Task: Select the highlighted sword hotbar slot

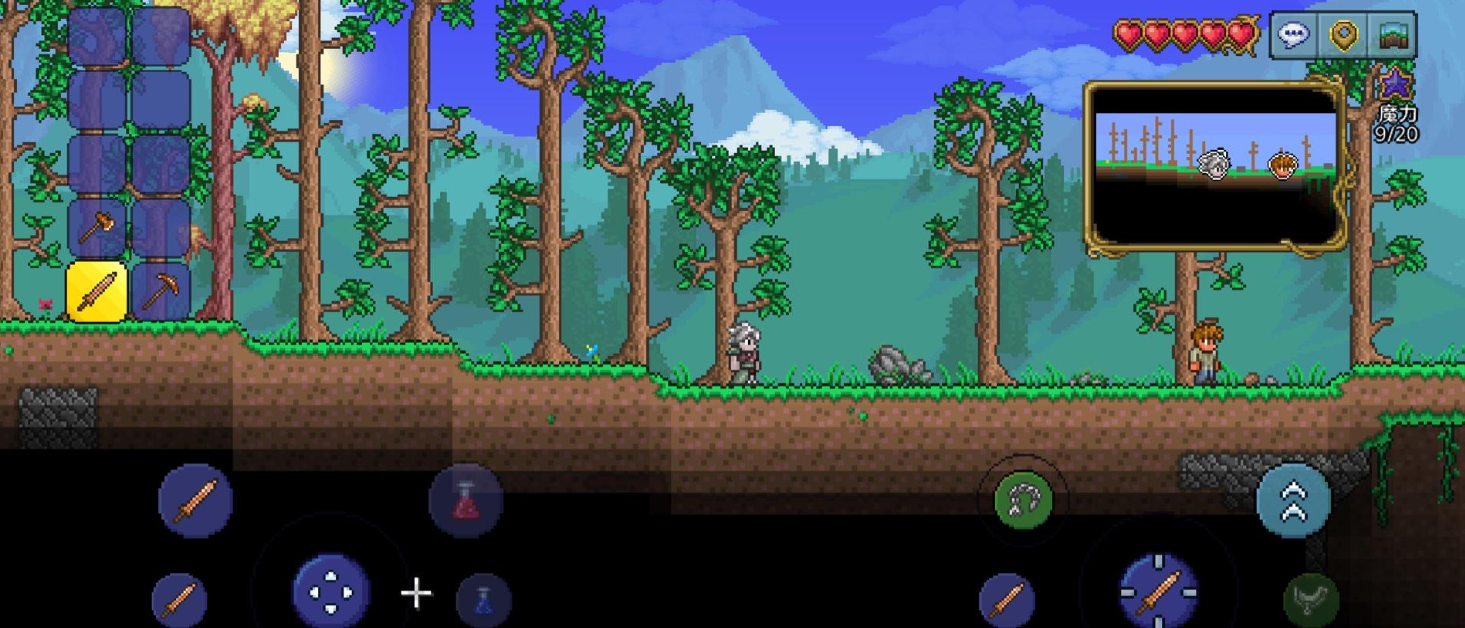Action: (97, 292)
